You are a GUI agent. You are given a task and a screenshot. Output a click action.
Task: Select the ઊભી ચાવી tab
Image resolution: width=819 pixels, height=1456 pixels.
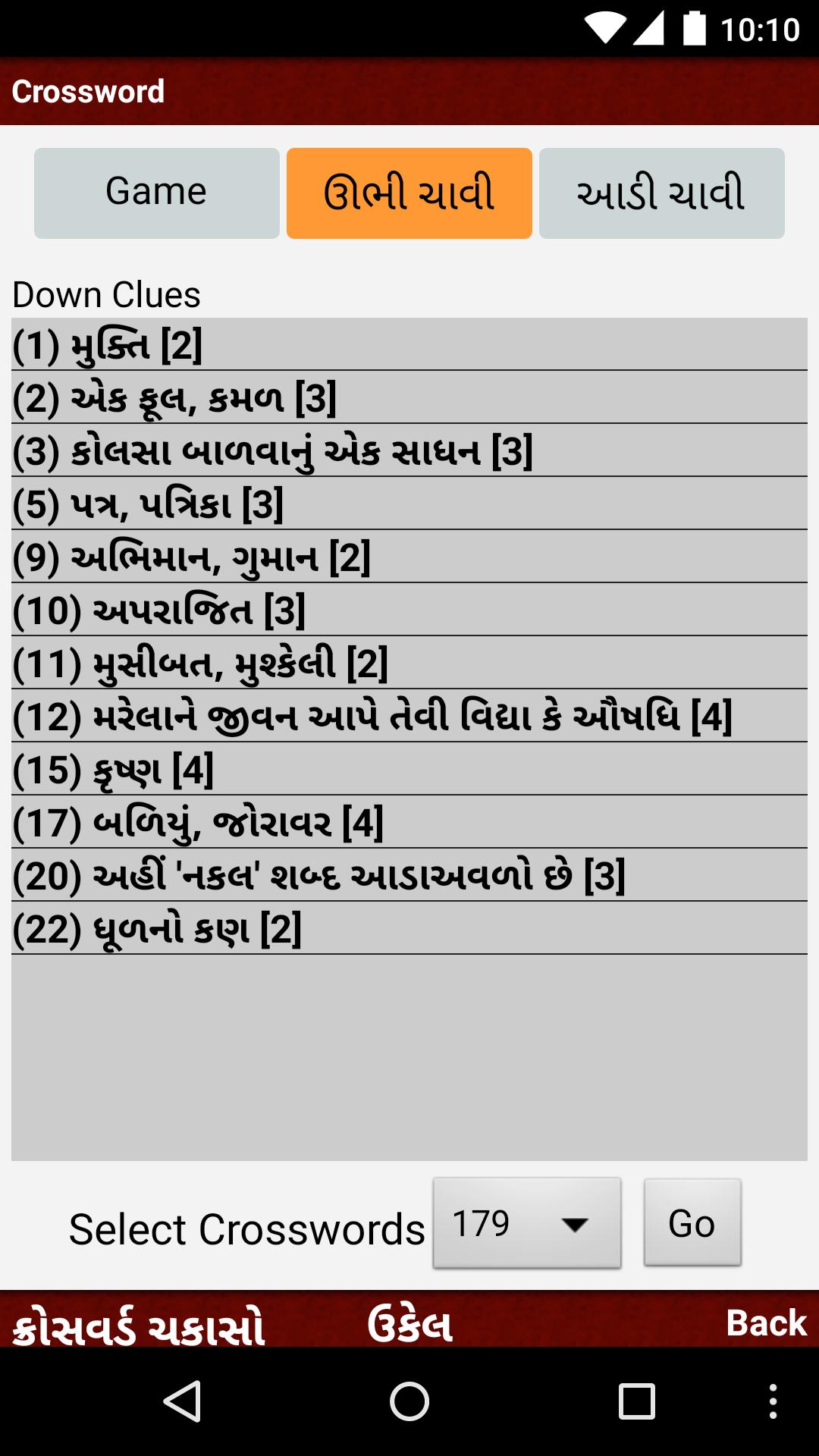pos(409,193)
